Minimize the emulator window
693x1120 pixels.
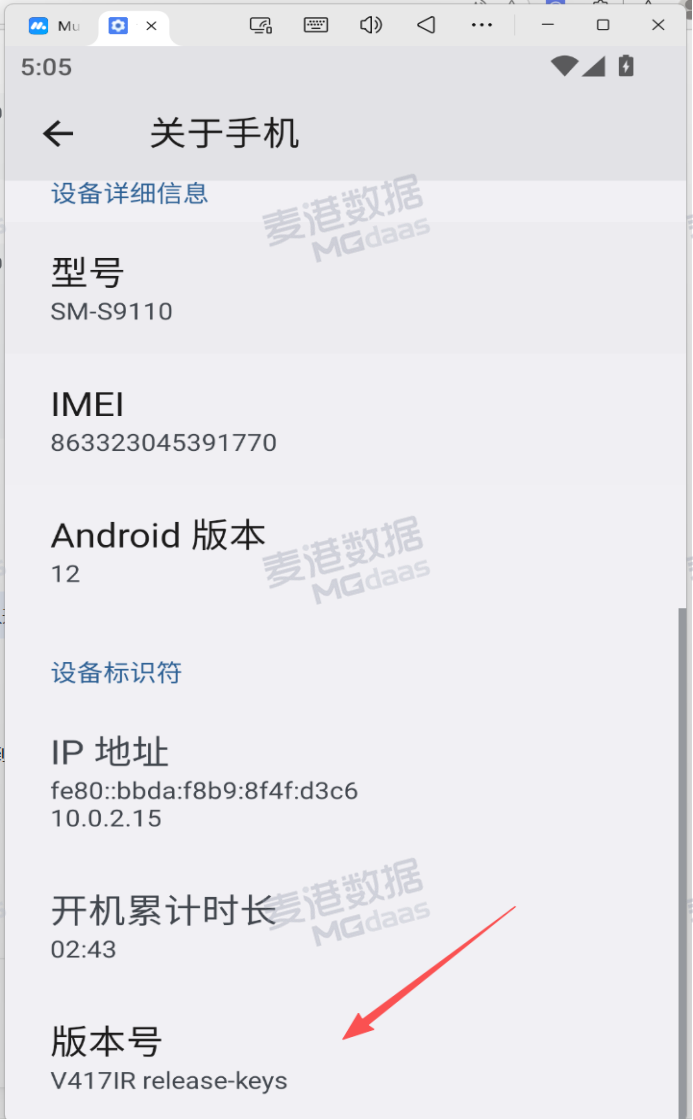[x=549, y=25]
